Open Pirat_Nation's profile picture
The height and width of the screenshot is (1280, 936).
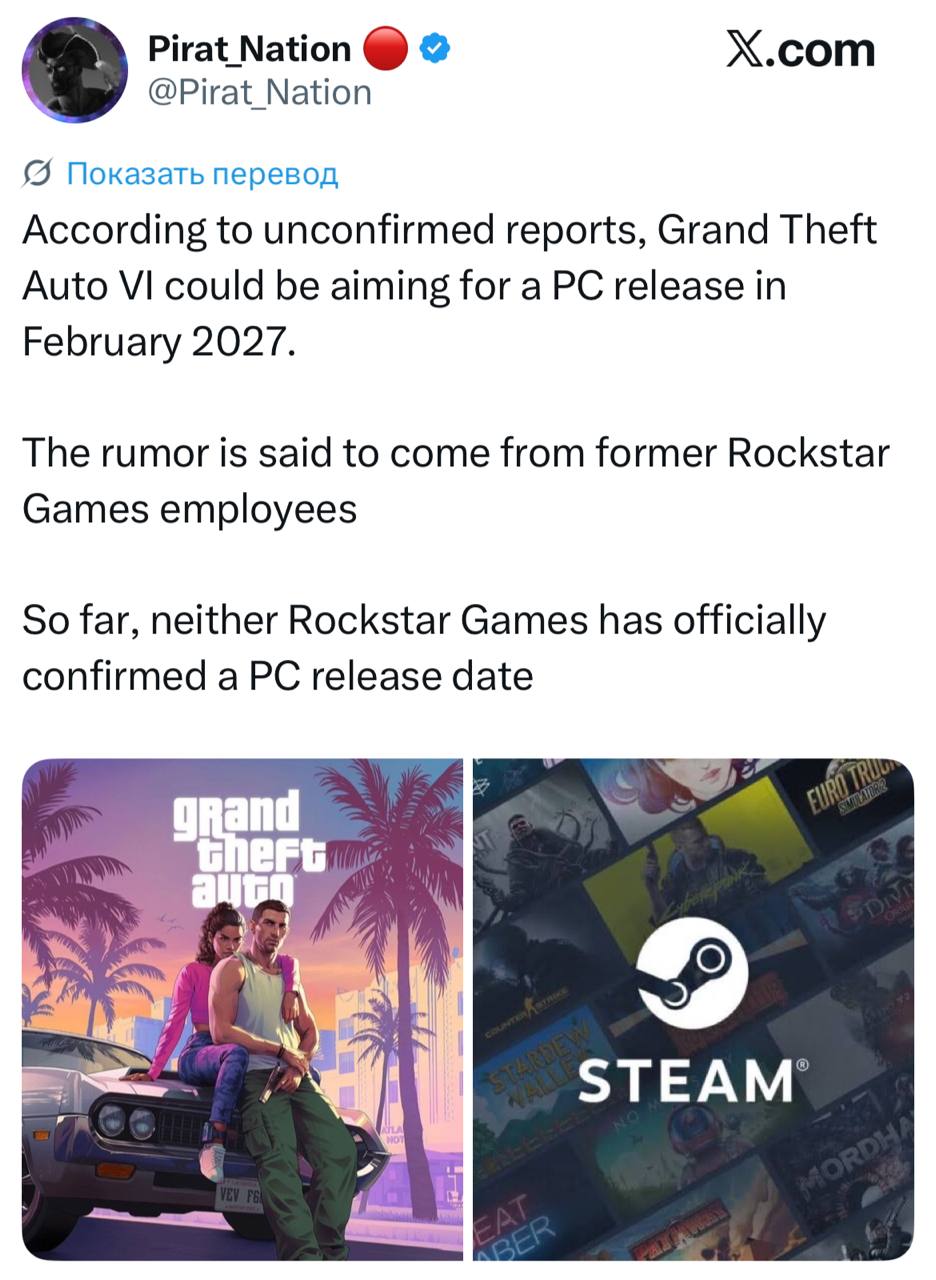coord(75,70)
